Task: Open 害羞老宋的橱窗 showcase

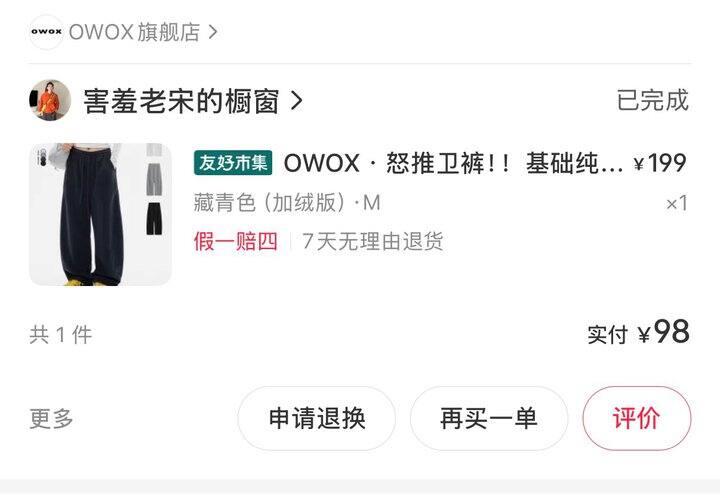Action: [x=166, y=101]
